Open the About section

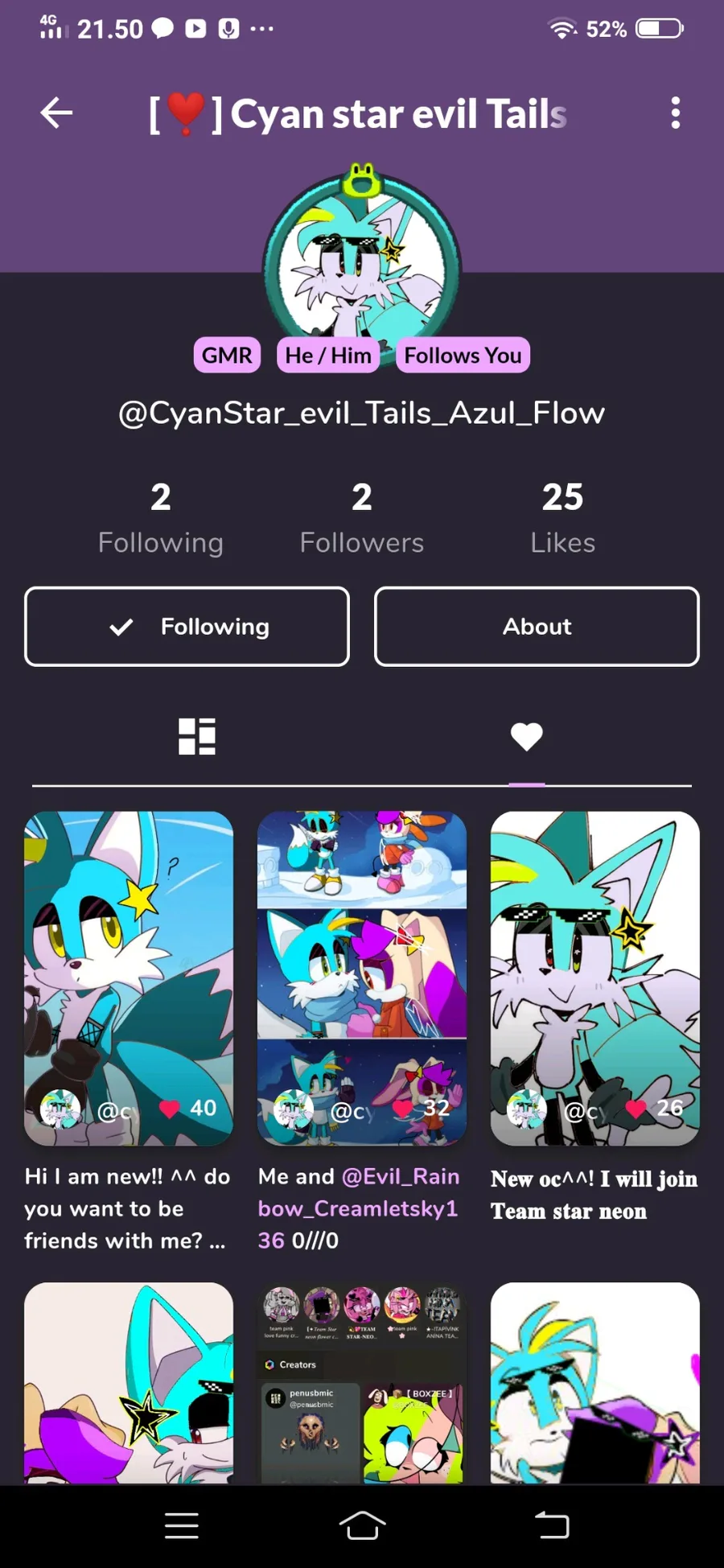click(x=537, y=627)
